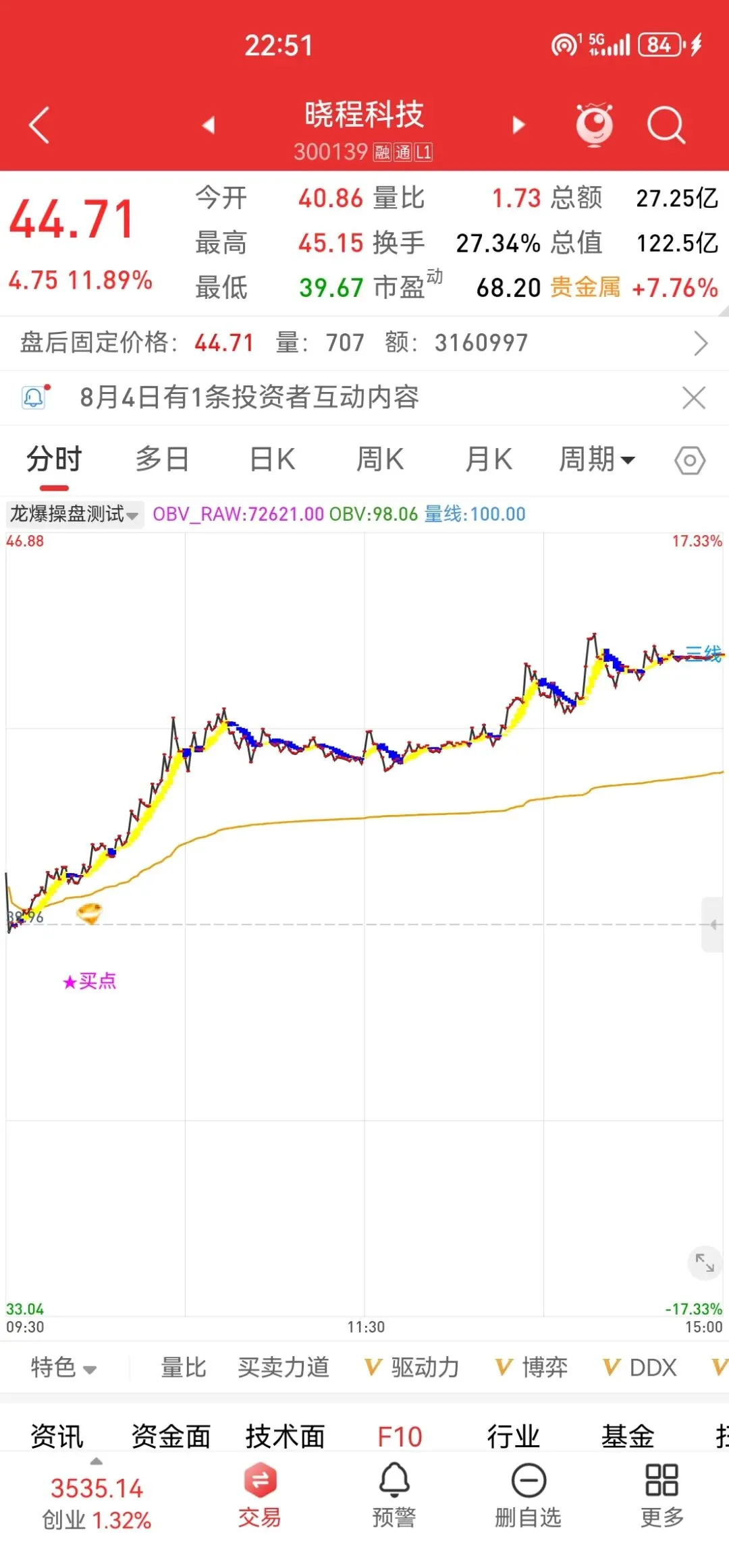729x1568 pixels.
Task: Open the assistant mascot icon
Action: click(x=594, y=125)
